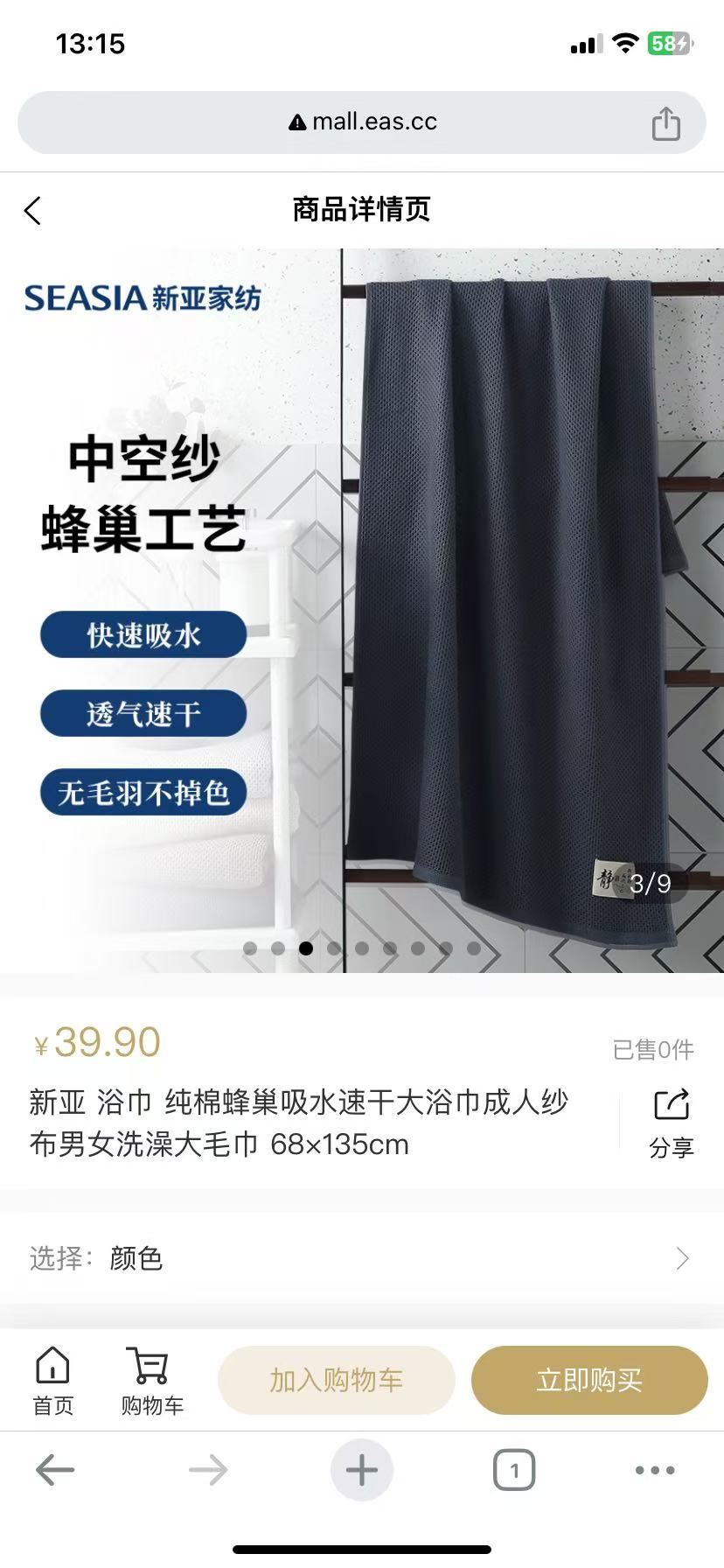724x1568 pixels.
Task: Open the browser three-dot menu
Action: pos(655,1470)
